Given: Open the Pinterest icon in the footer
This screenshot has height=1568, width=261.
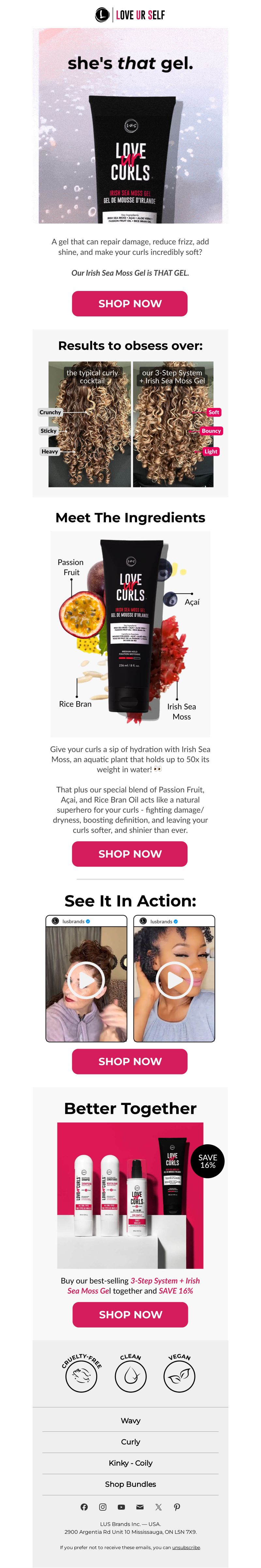Looking at the screenshot, I should (177, 1506).
